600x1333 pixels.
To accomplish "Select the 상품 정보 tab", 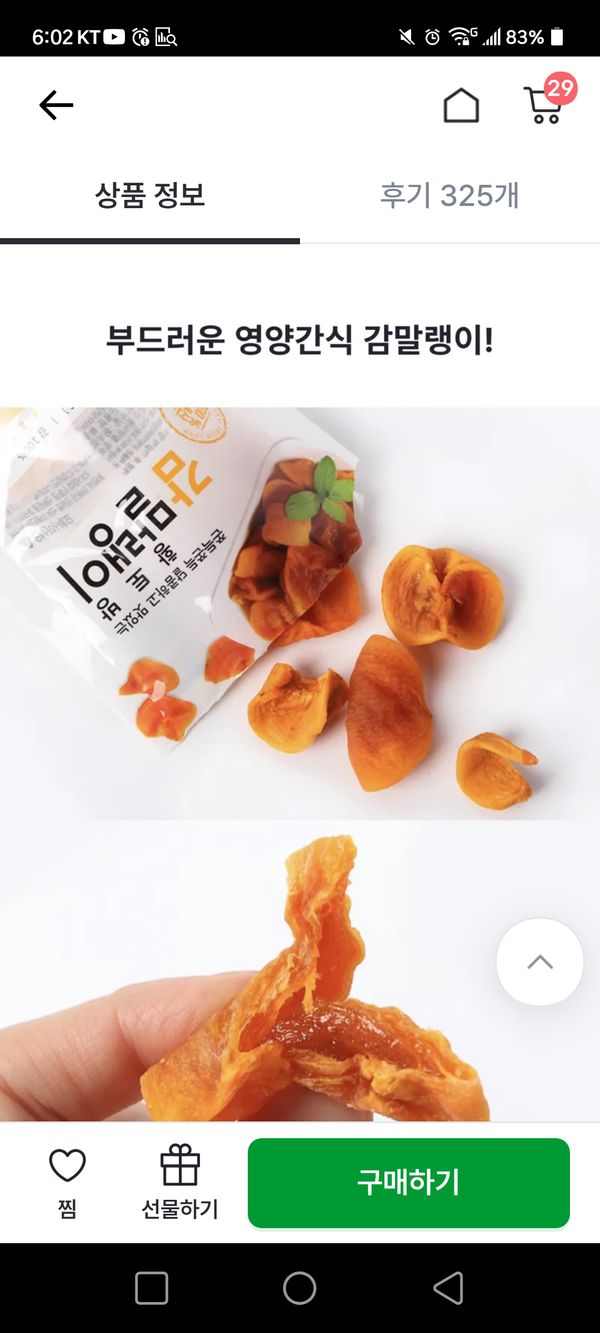I will pos(150,196).
